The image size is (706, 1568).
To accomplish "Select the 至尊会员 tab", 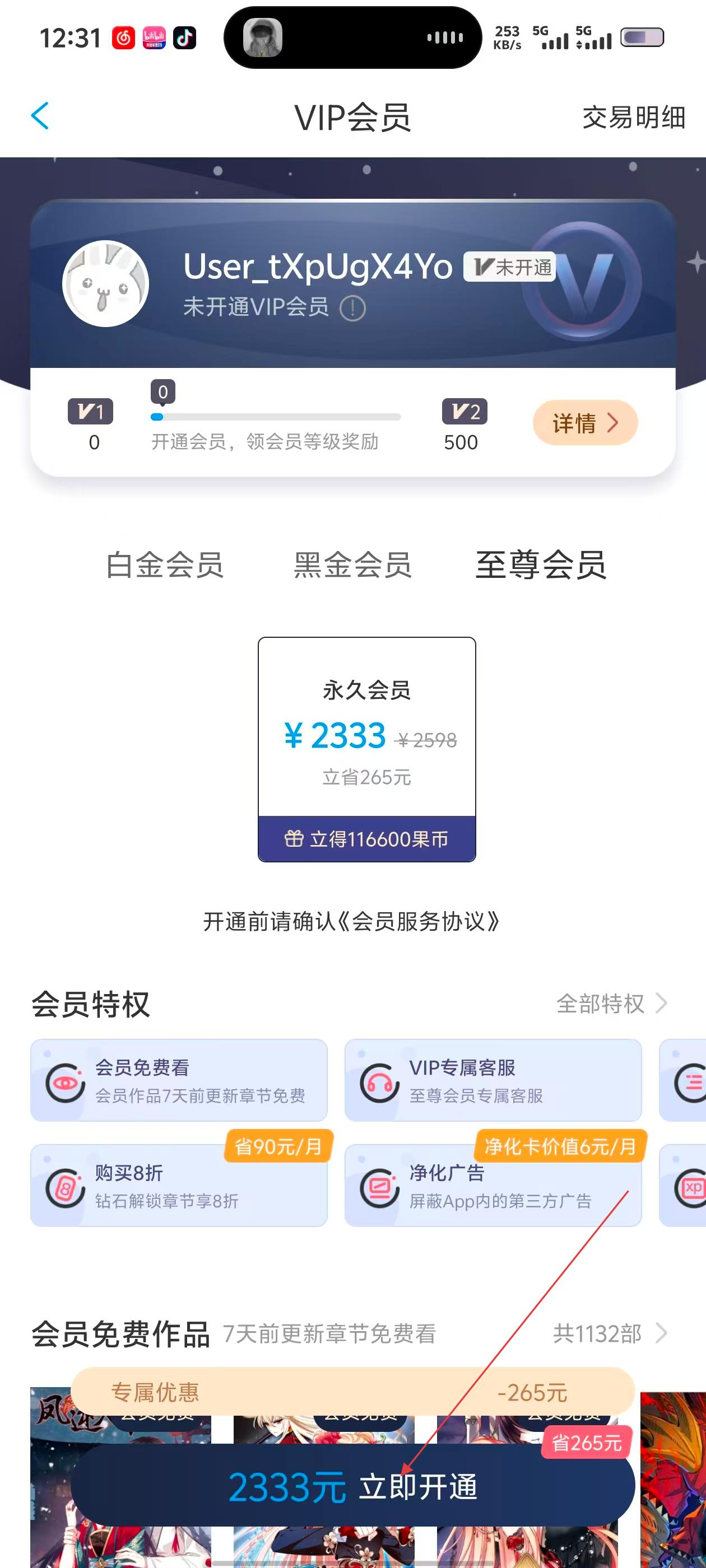I will point(540,565).
